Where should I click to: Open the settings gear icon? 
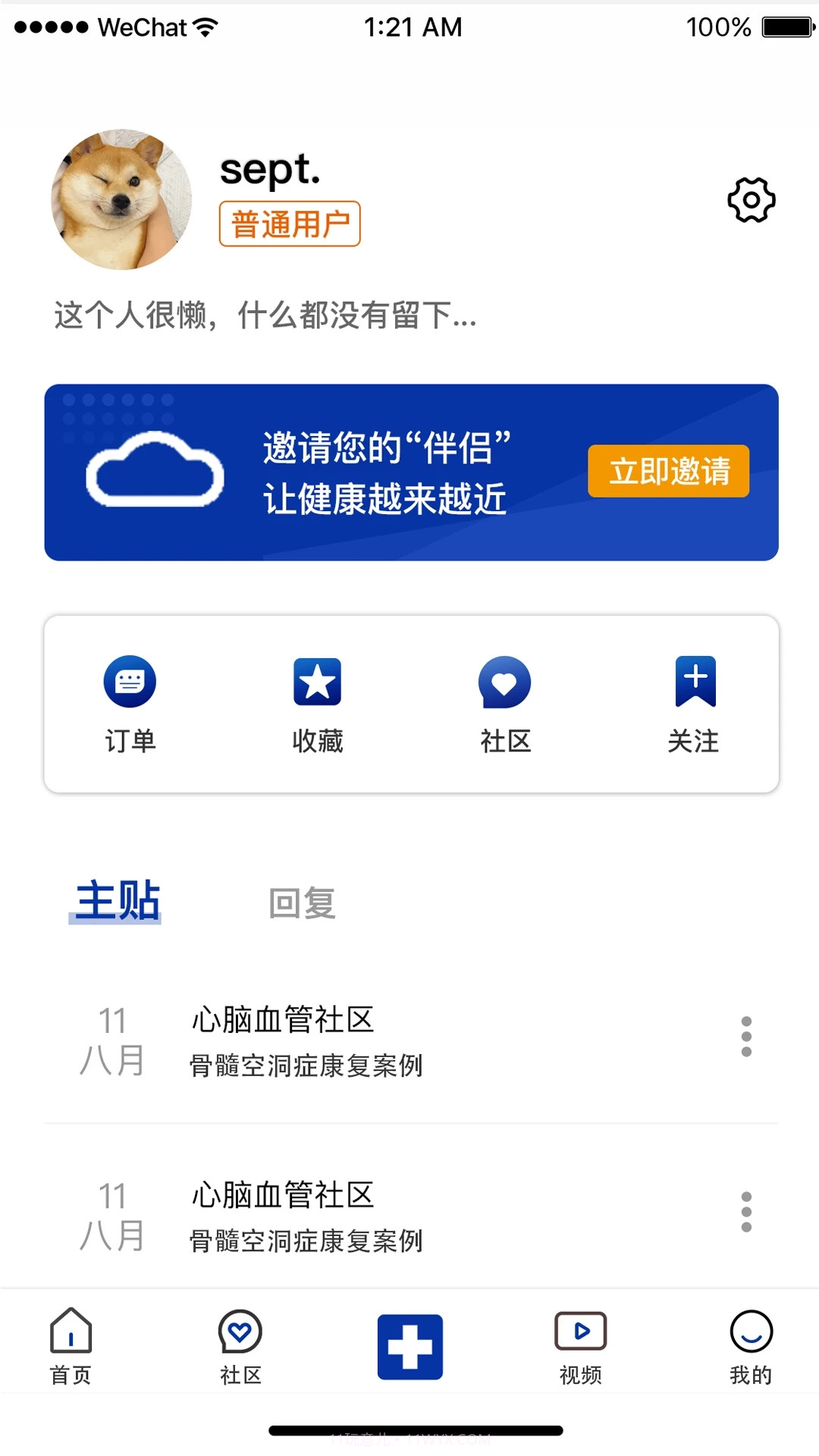751,200
